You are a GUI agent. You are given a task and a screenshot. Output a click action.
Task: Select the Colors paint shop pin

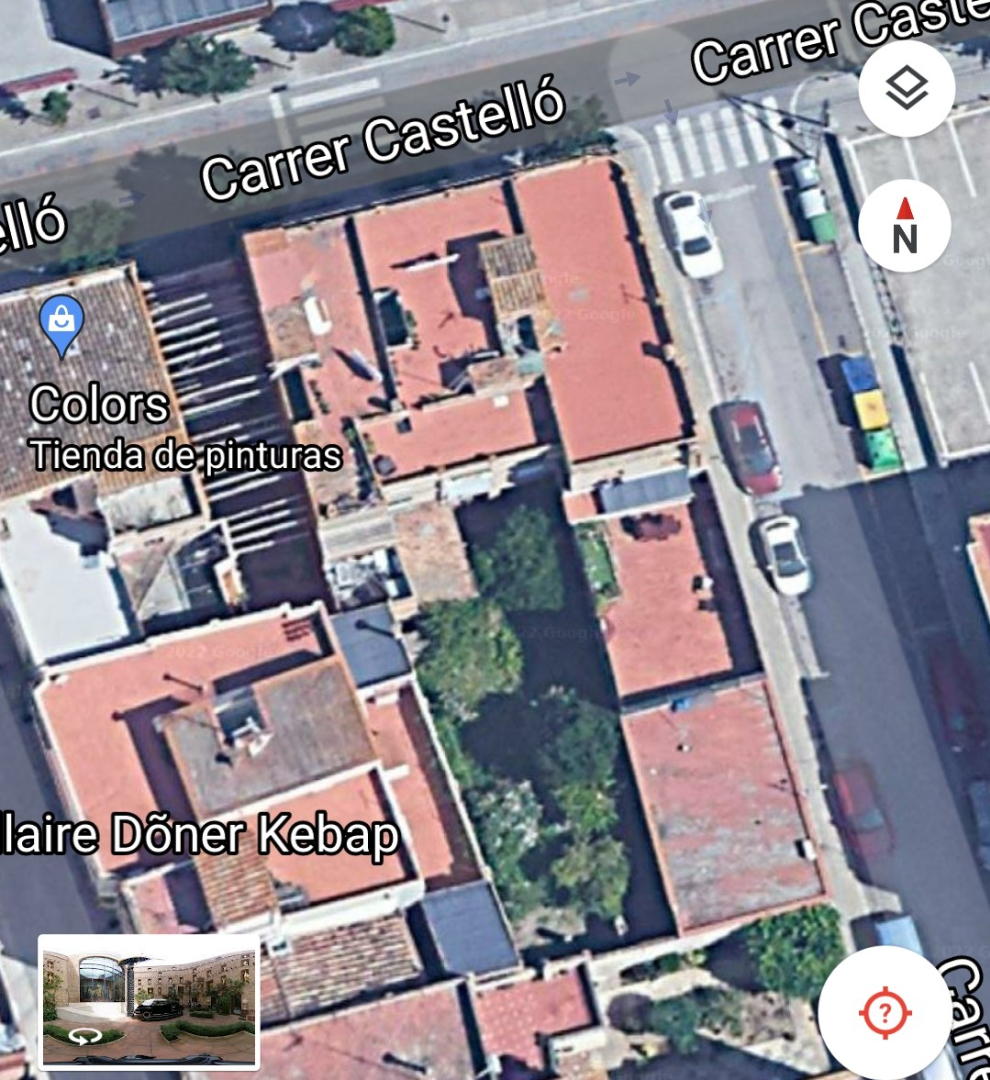point(62,323)
